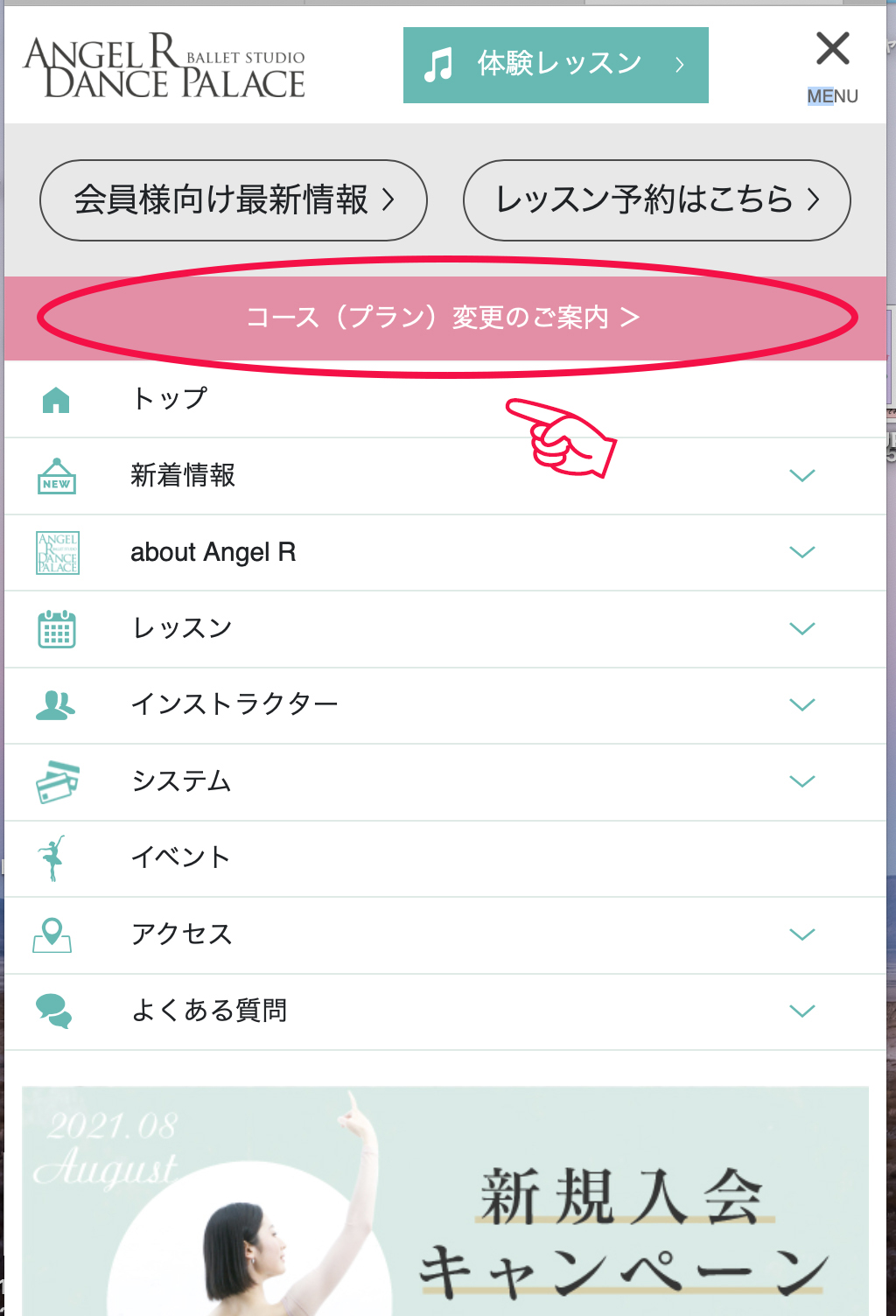Image resolution: width=896 pixels, height=1316 pixels.
Task: Open 会員様向け最新情報 for members
Action: [234, 200]
